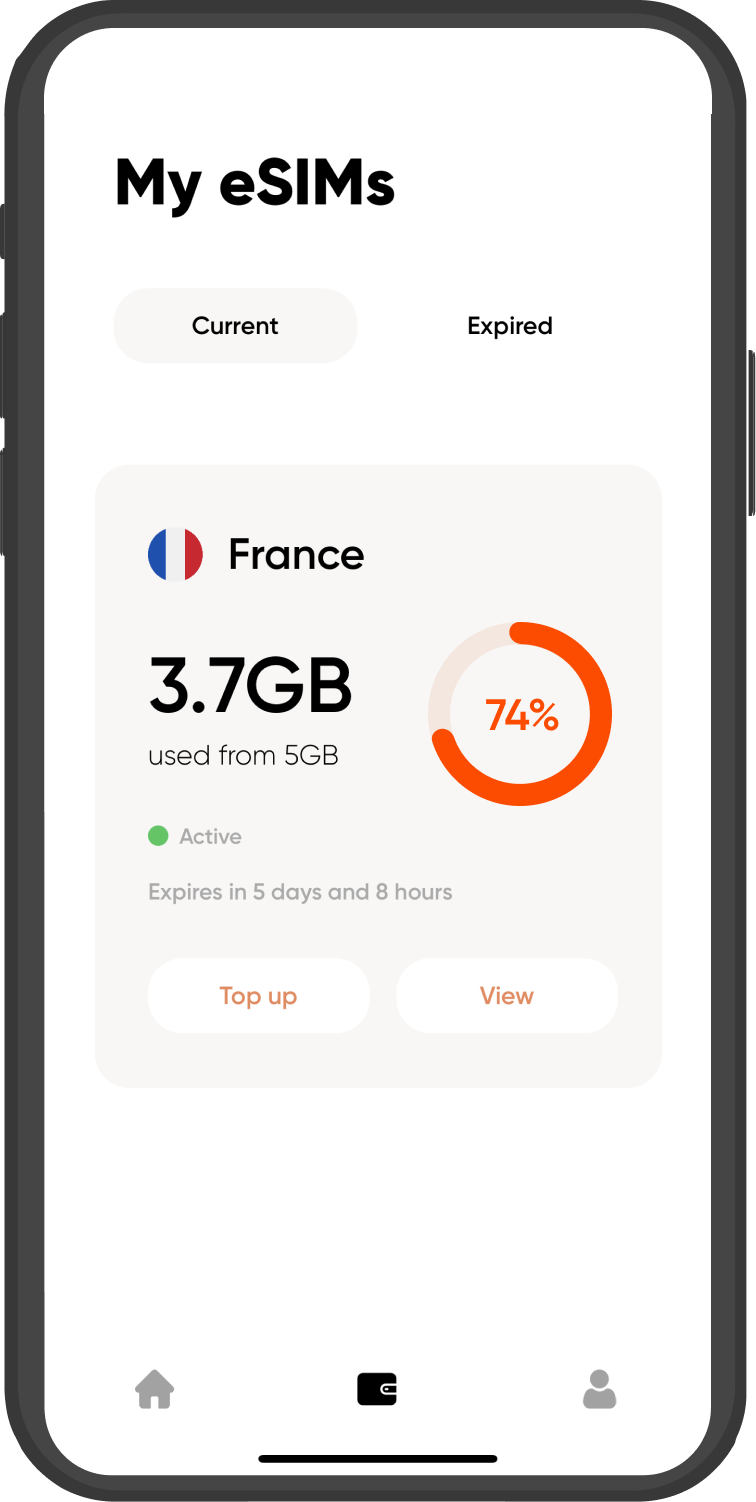
Task: Top up the France eSIM
Action: click(x=258, y=996)
